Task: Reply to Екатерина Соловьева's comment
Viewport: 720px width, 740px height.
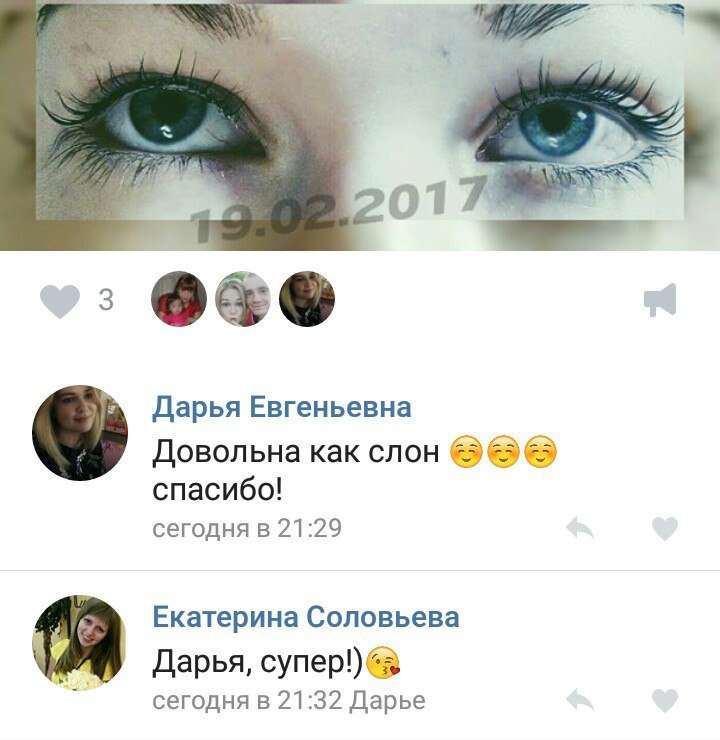Action: point(580,700)
